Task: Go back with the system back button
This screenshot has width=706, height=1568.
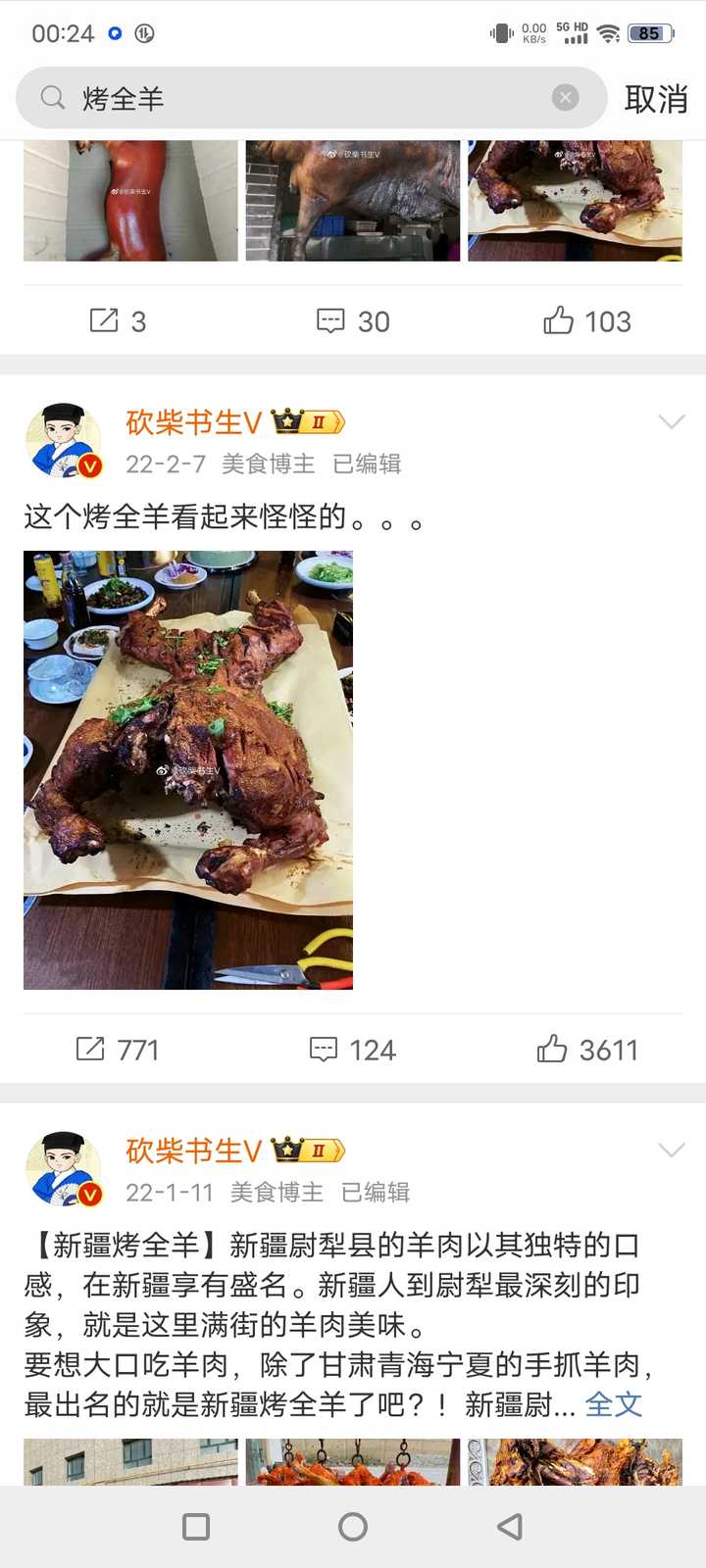Action: (x=509, y=1526)
